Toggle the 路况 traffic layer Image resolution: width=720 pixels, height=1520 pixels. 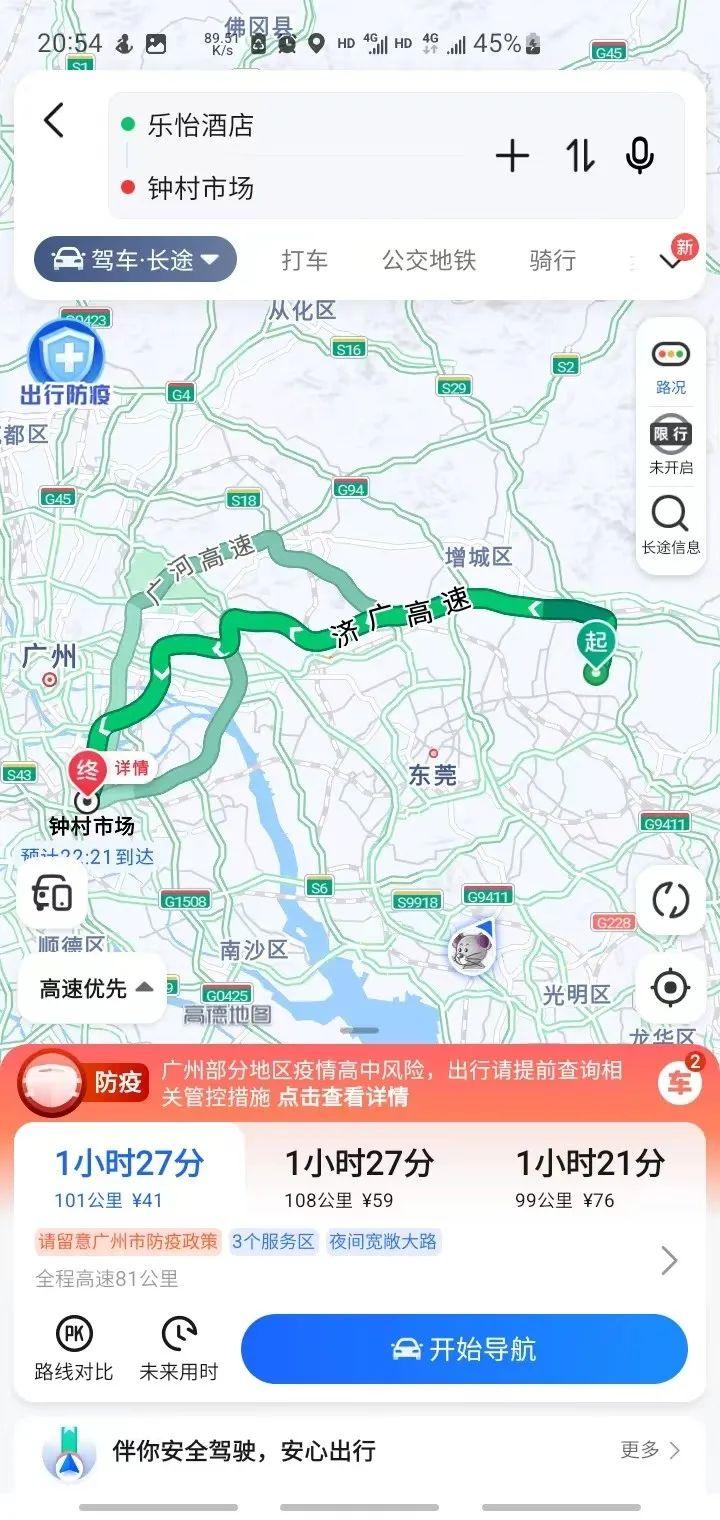(670, 366)
